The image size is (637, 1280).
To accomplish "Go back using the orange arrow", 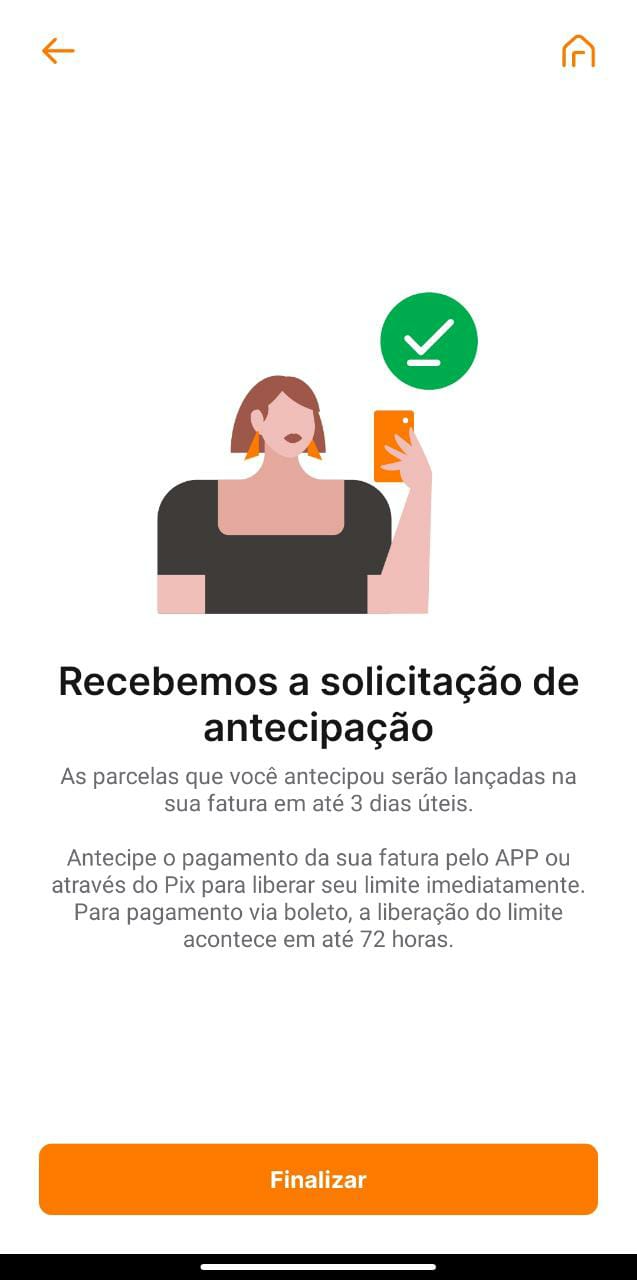I will coord(58,51).
